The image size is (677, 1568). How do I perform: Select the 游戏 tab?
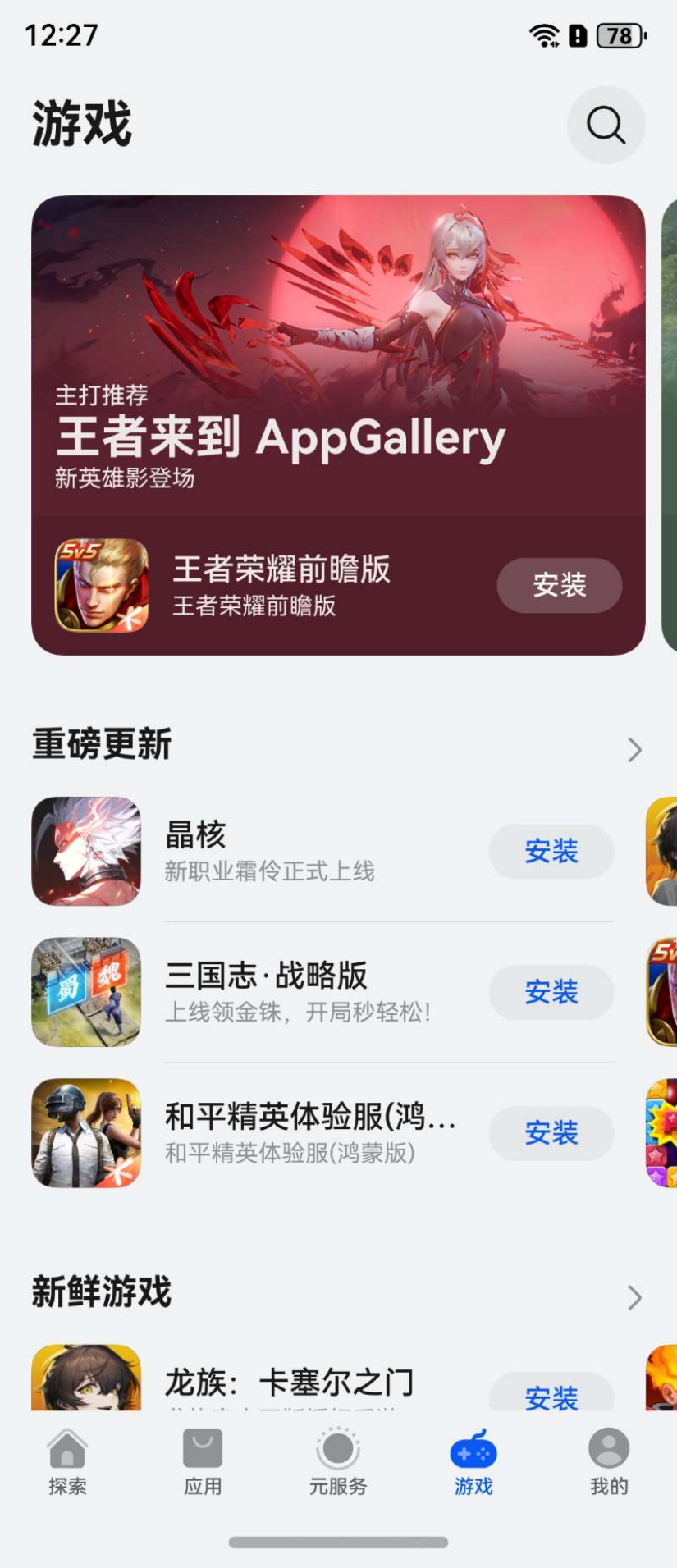473,1462
